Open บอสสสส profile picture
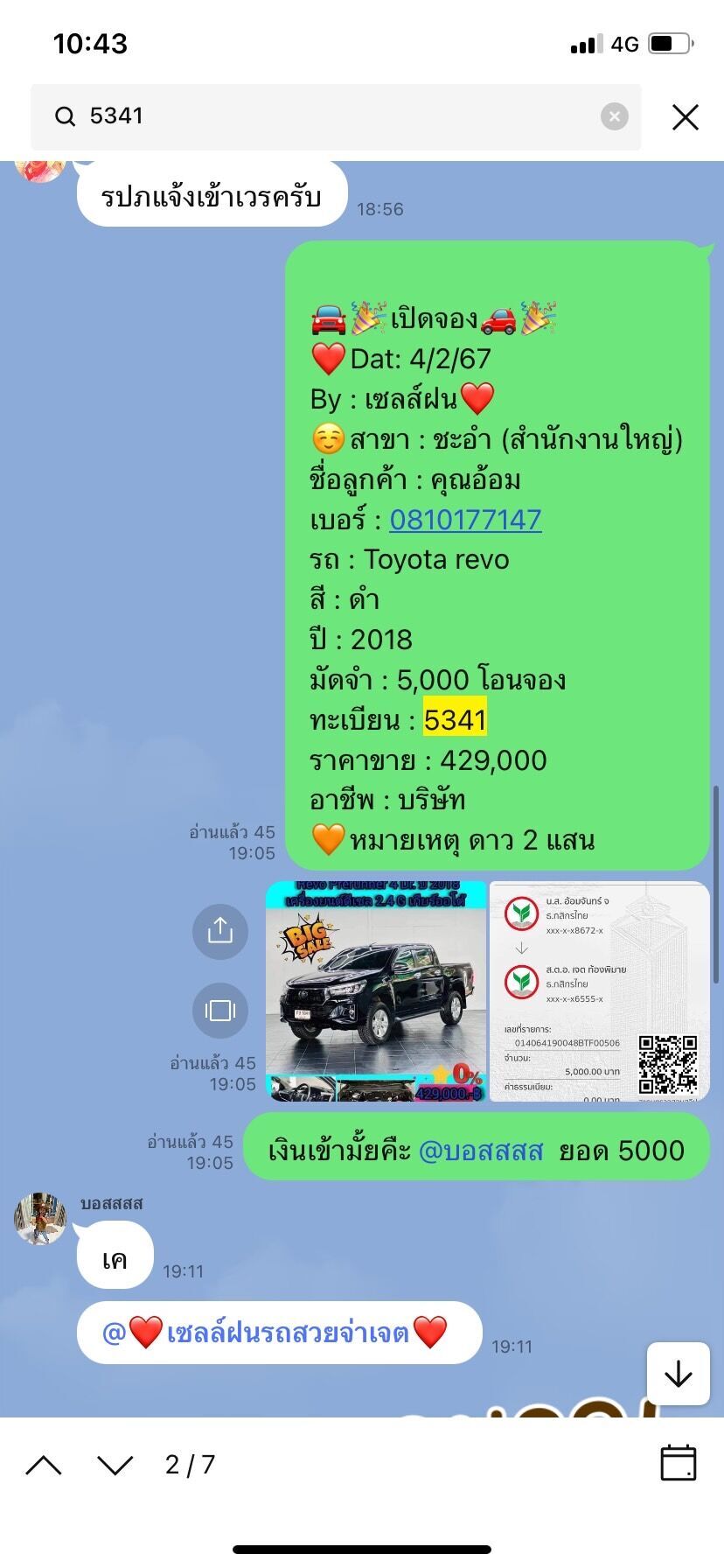Image resolution: width=724 pixels, height=1568 pixels. click(40, 1218)
